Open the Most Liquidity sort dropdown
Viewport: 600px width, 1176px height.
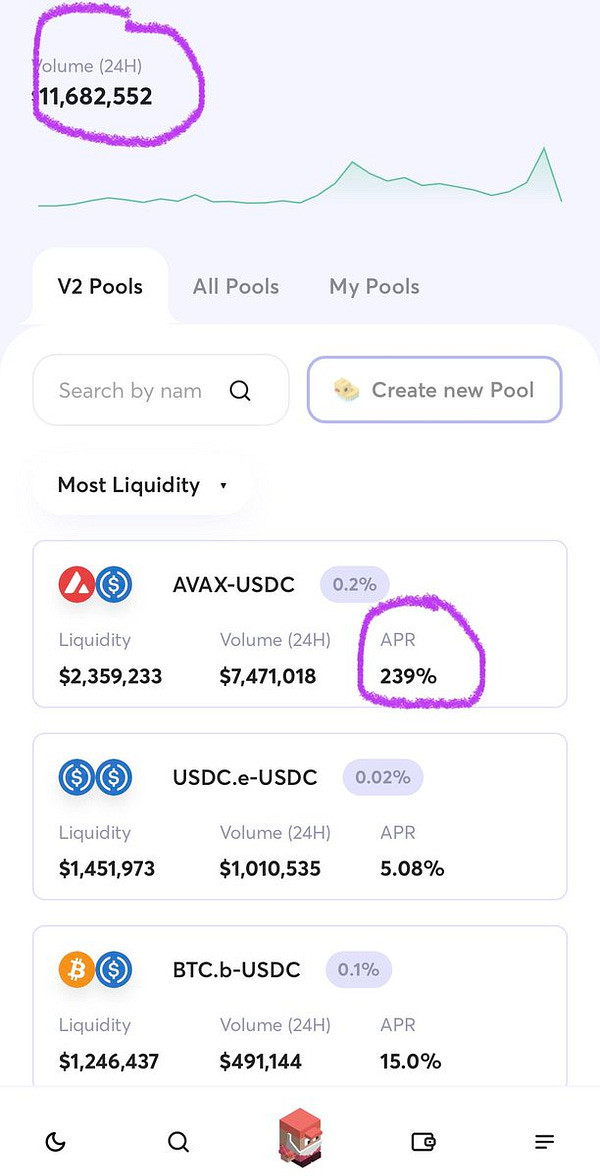142,486
